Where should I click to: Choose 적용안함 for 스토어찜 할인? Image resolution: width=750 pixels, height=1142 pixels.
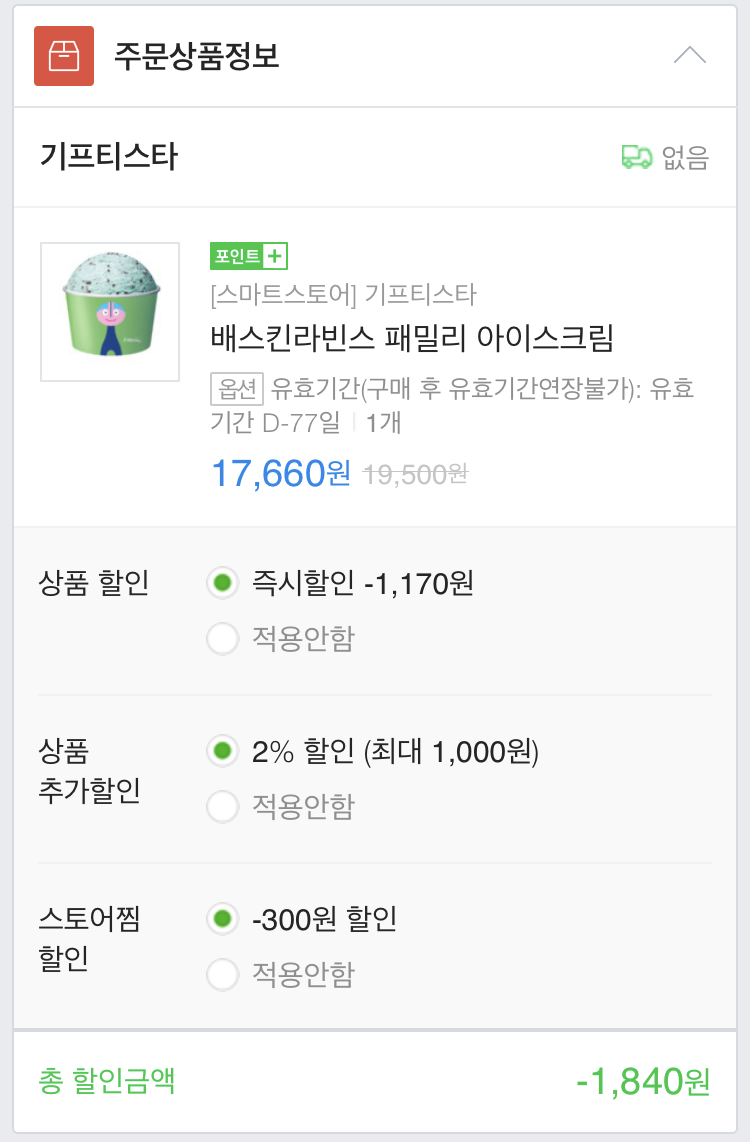coord(223,974)
